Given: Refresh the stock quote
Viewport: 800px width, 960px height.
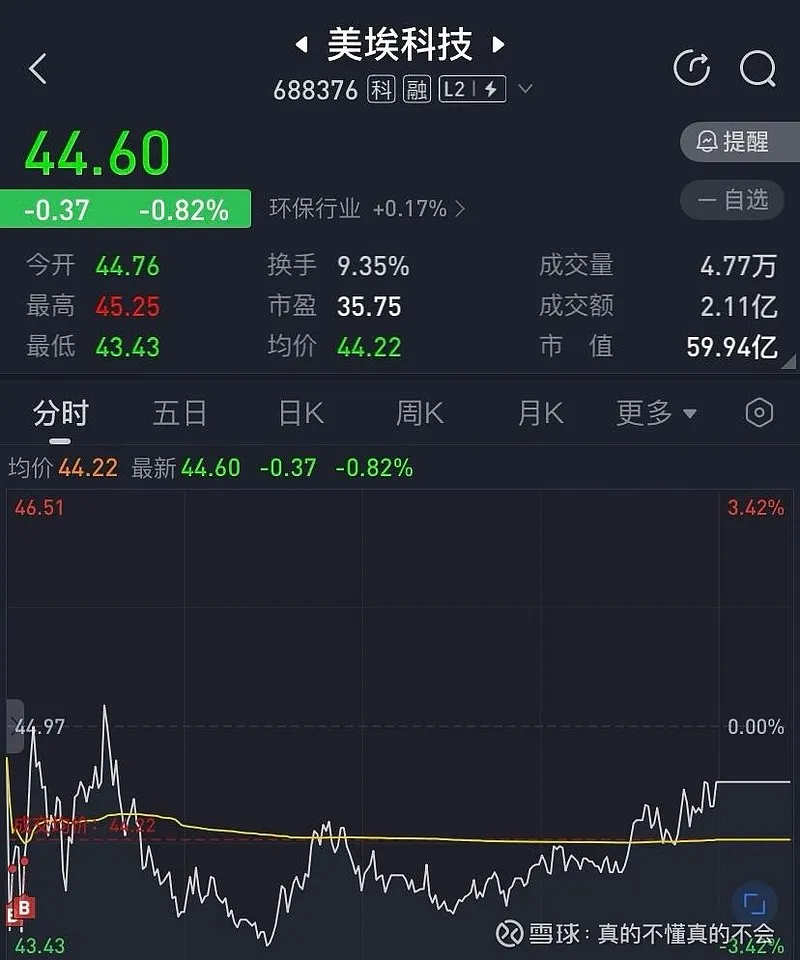Looking at the screenshot, I should click(x=691, y=69).
